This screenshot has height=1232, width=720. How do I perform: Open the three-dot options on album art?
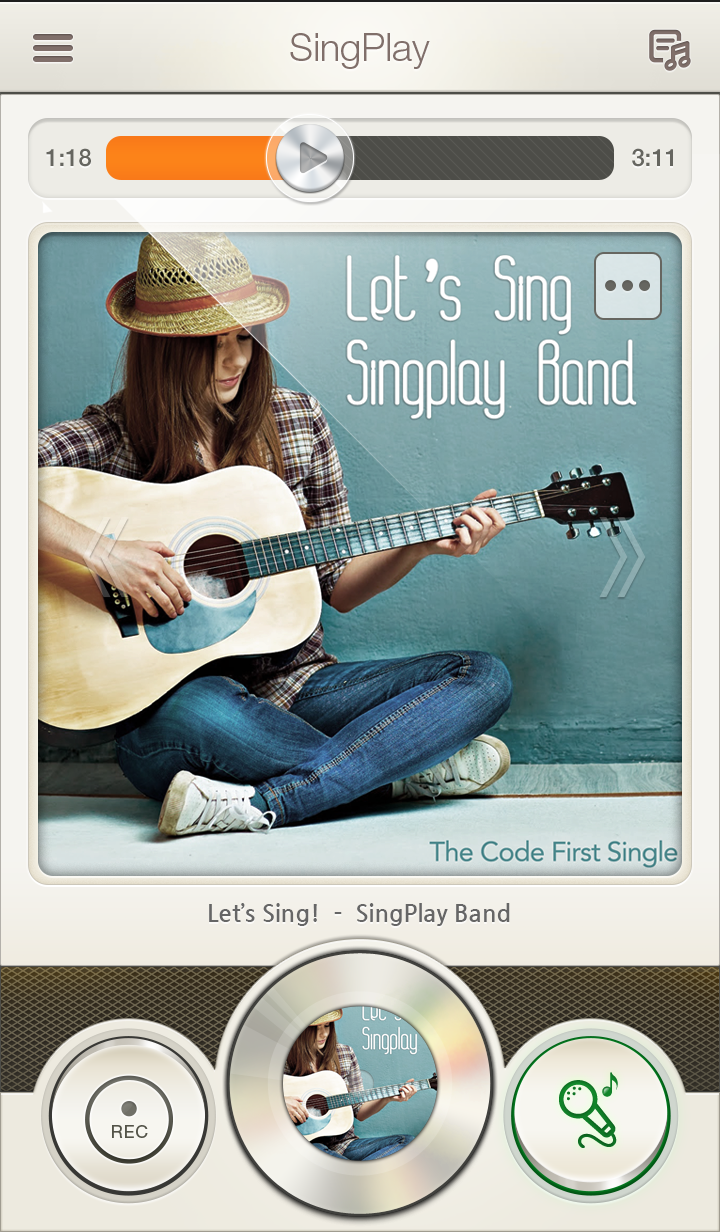[628, 286]
